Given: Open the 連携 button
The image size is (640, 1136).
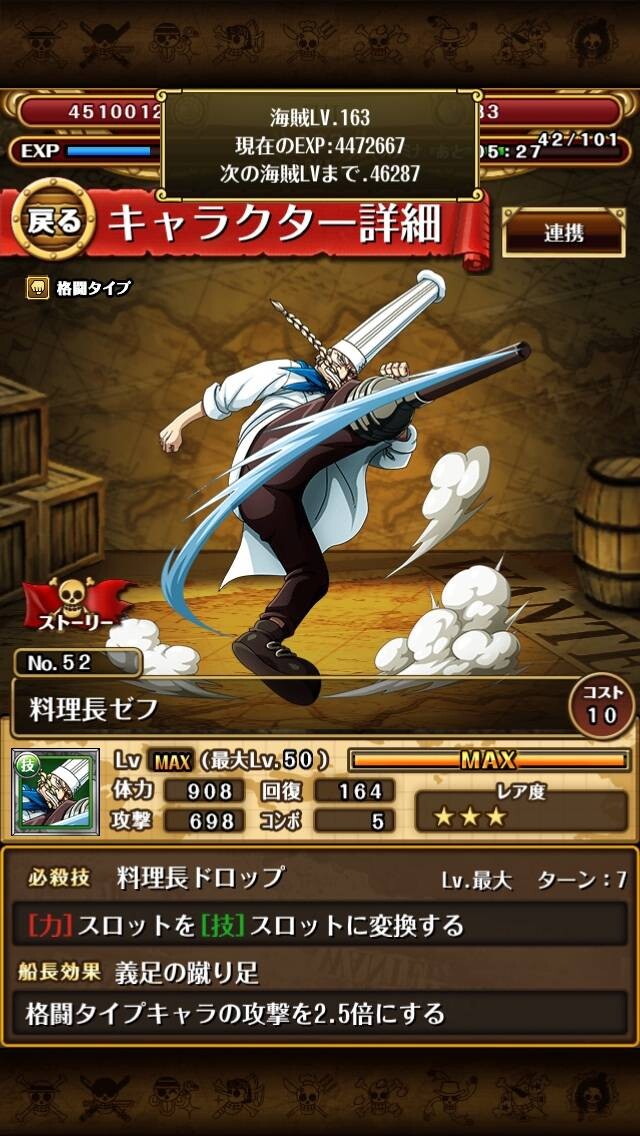Looking at the screenshot, I should 563,233.
